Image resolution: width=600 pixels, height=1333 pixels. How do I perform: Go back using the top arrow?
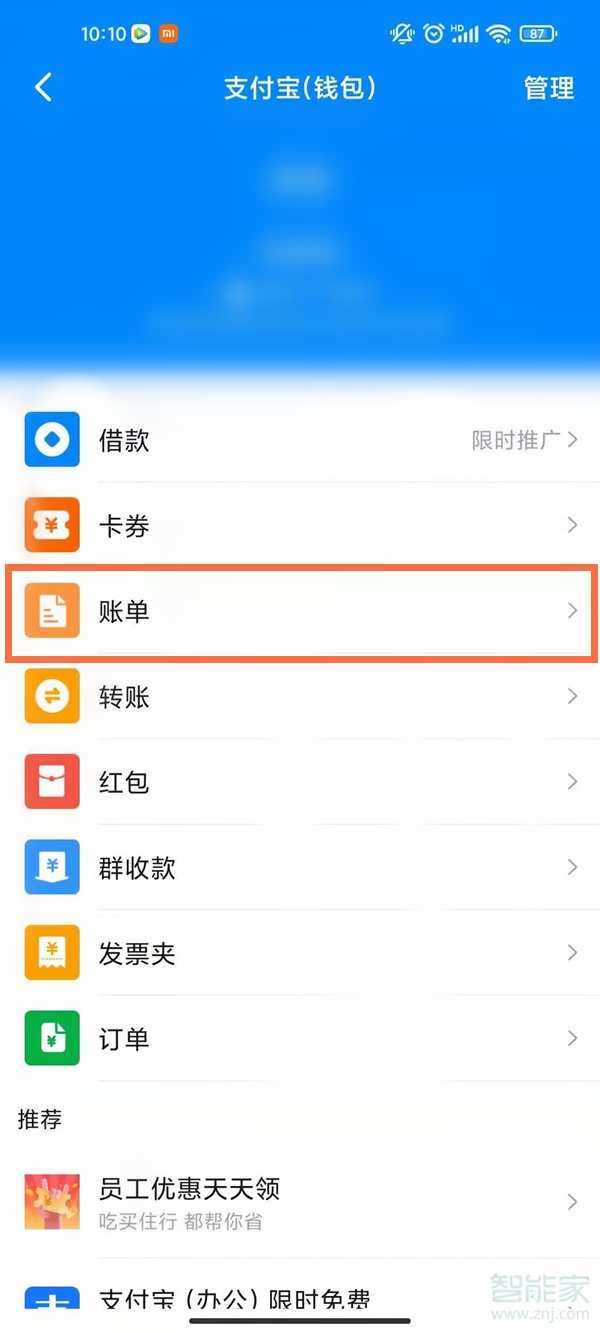43,88
